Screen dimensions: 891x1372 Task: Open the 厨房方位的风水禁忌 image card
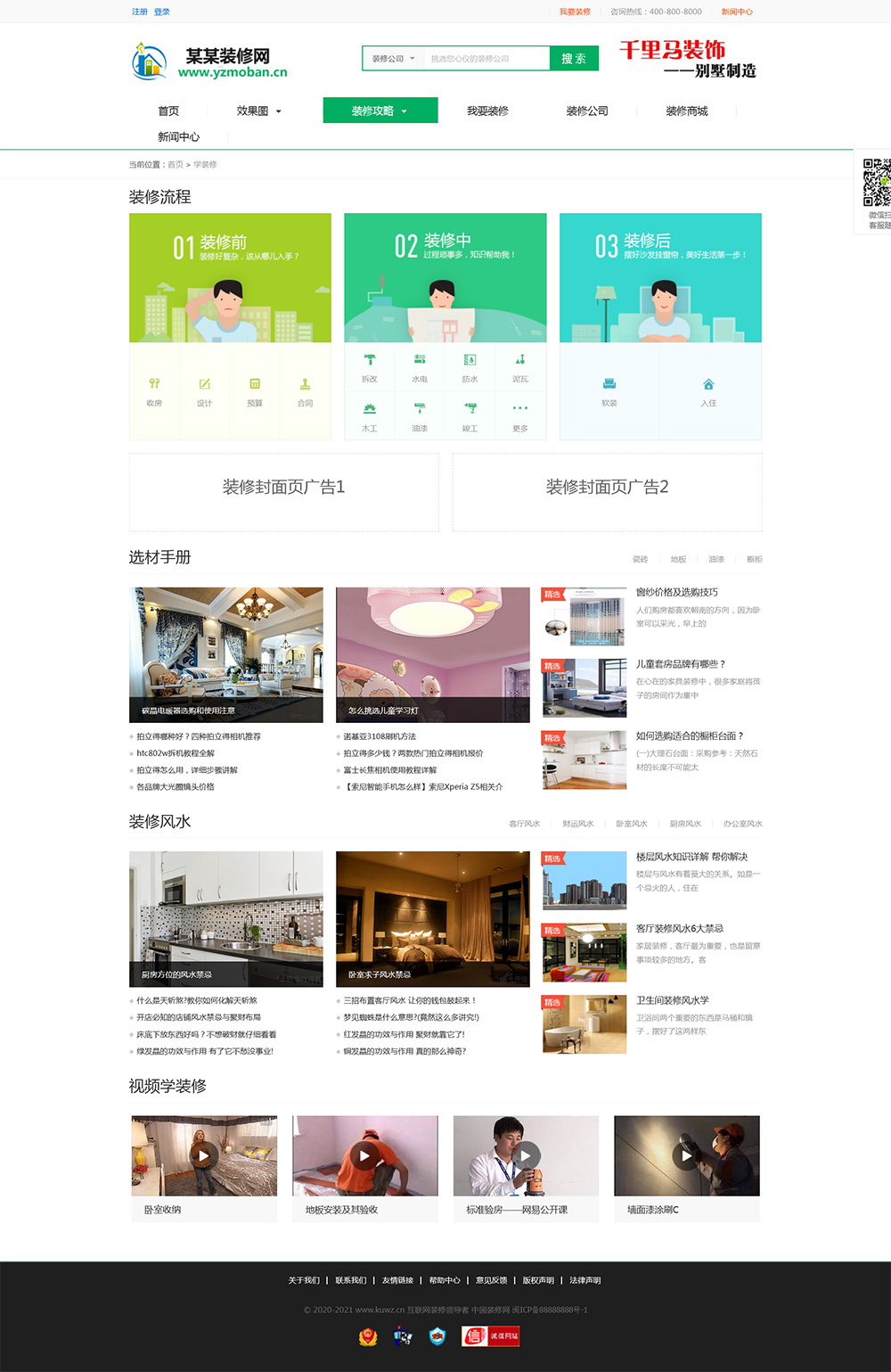[226, 917]
